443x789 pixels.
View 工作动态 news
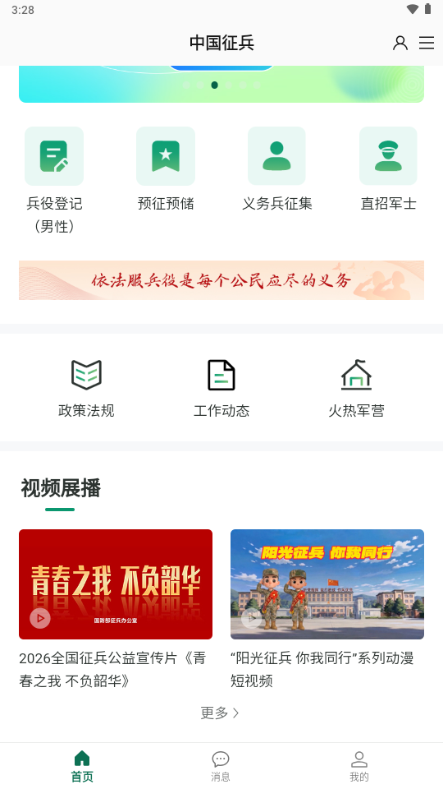click(222, 388)
